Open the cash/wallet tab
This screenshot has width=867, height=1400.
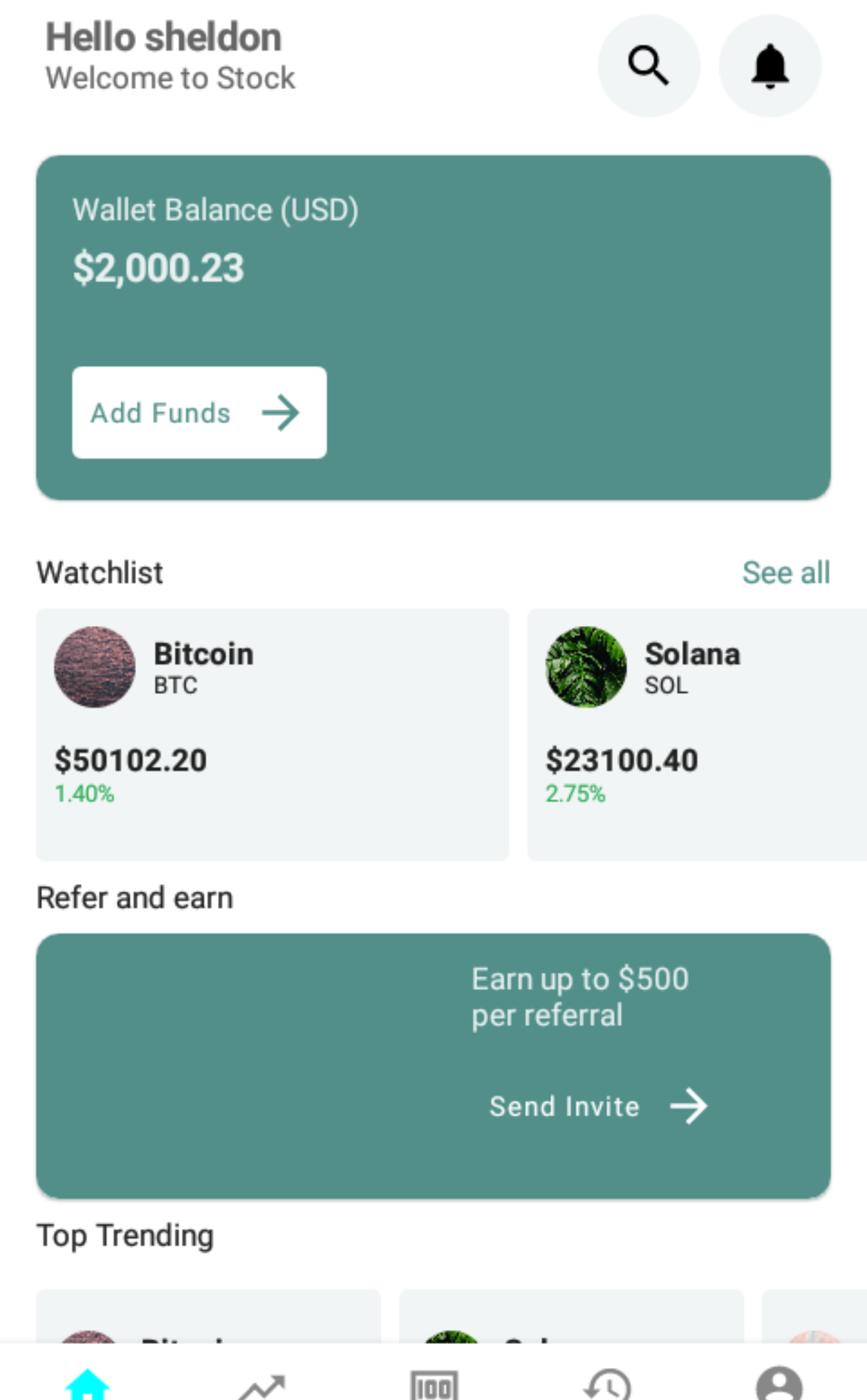coord(434,1385)
